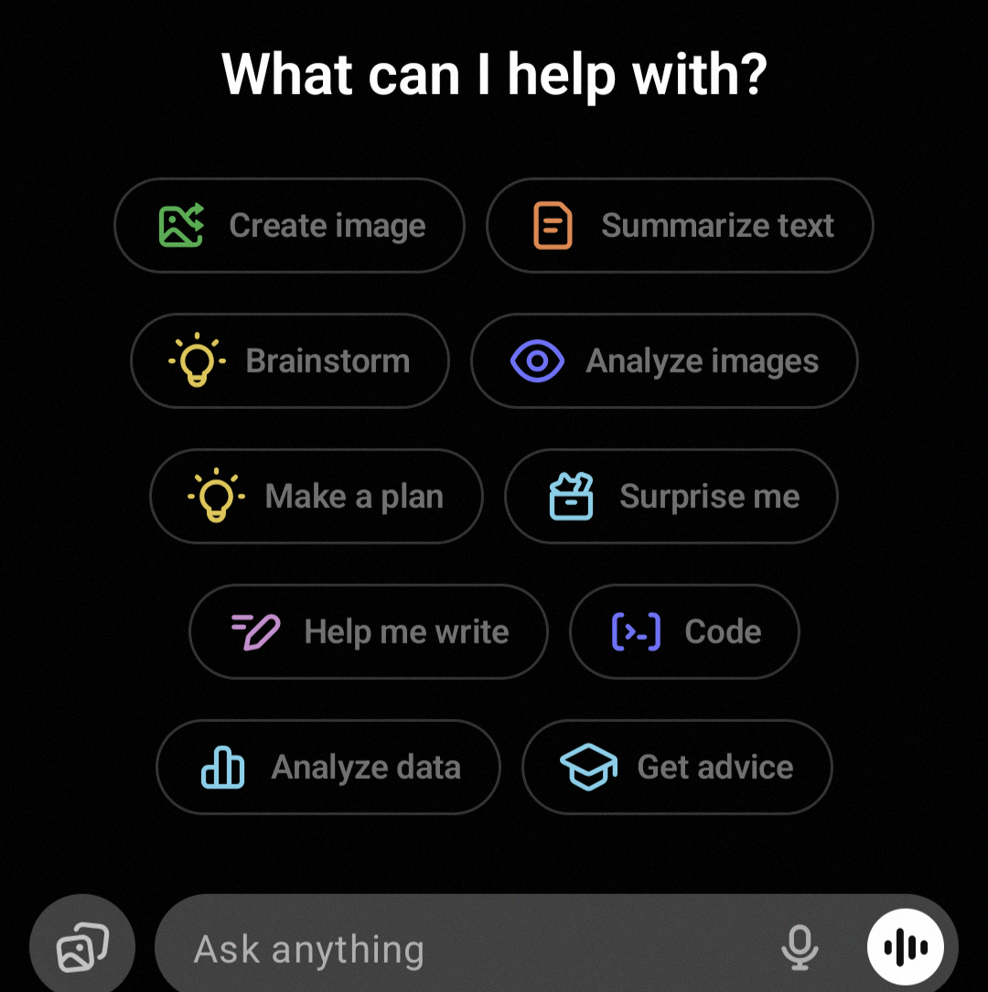Tap the Analyze data chip

[328, 767]
